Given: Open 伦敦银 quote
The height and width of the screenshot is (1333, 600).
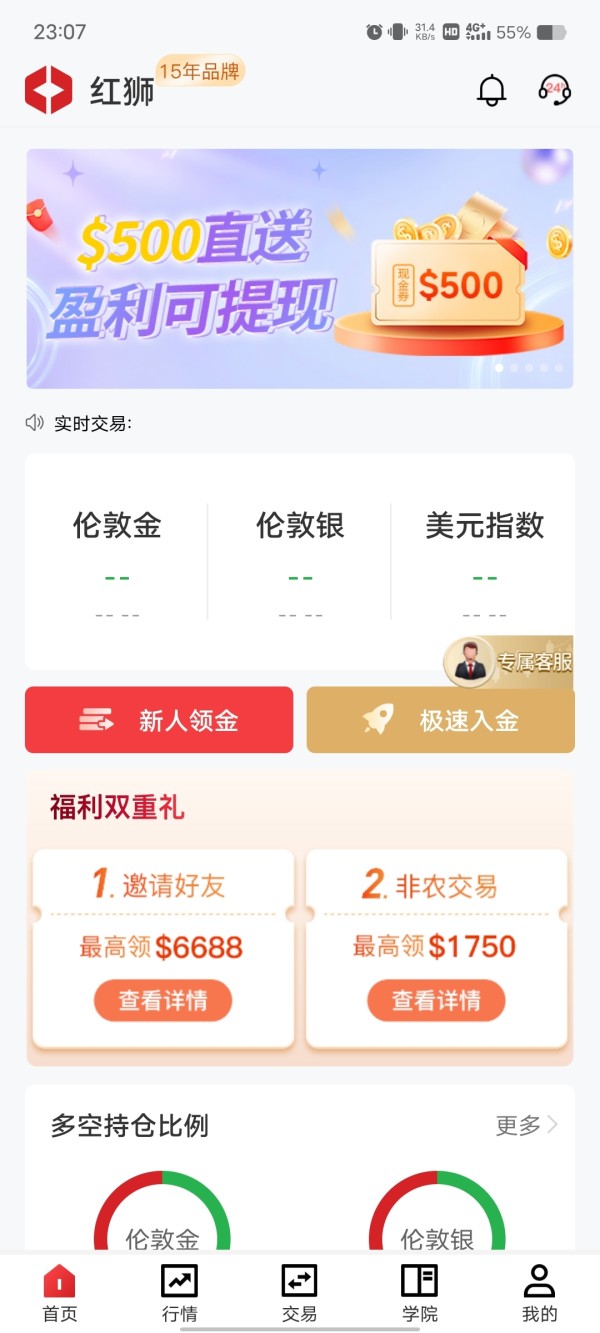Looking at the screenshot, I should [300, 562].
